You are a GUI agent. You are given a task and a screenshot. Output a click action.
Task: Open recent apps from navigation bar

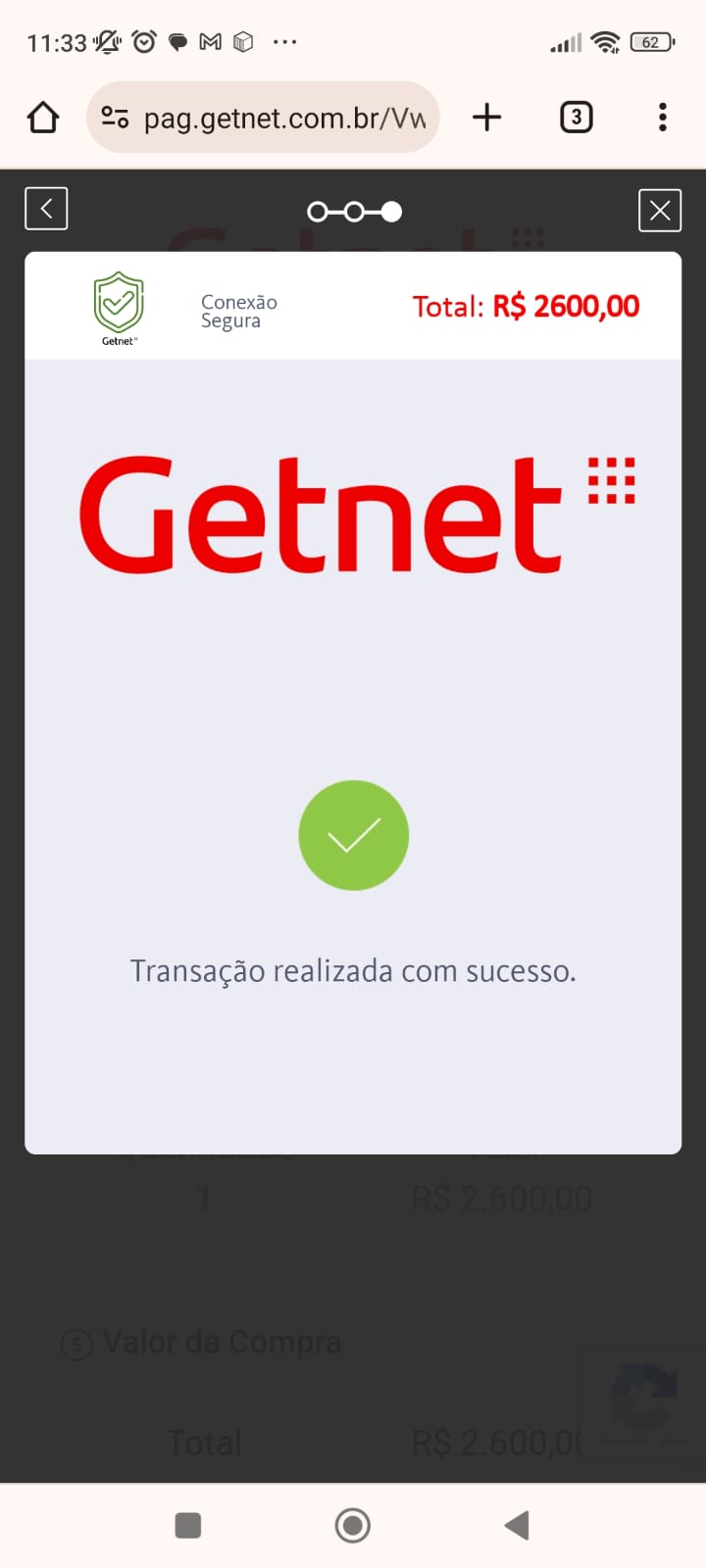[x=187, y=1525]
